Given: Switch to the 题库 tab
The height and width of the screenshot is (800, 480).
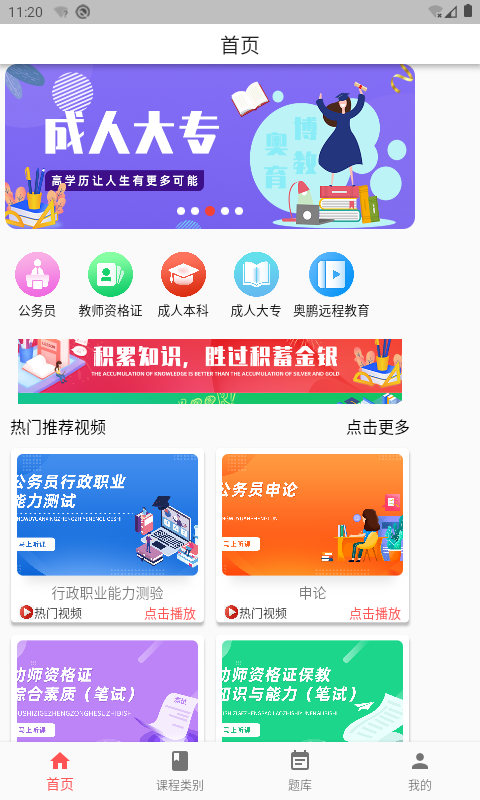Looking at the screenshot, I should click(x=300, y=771).
